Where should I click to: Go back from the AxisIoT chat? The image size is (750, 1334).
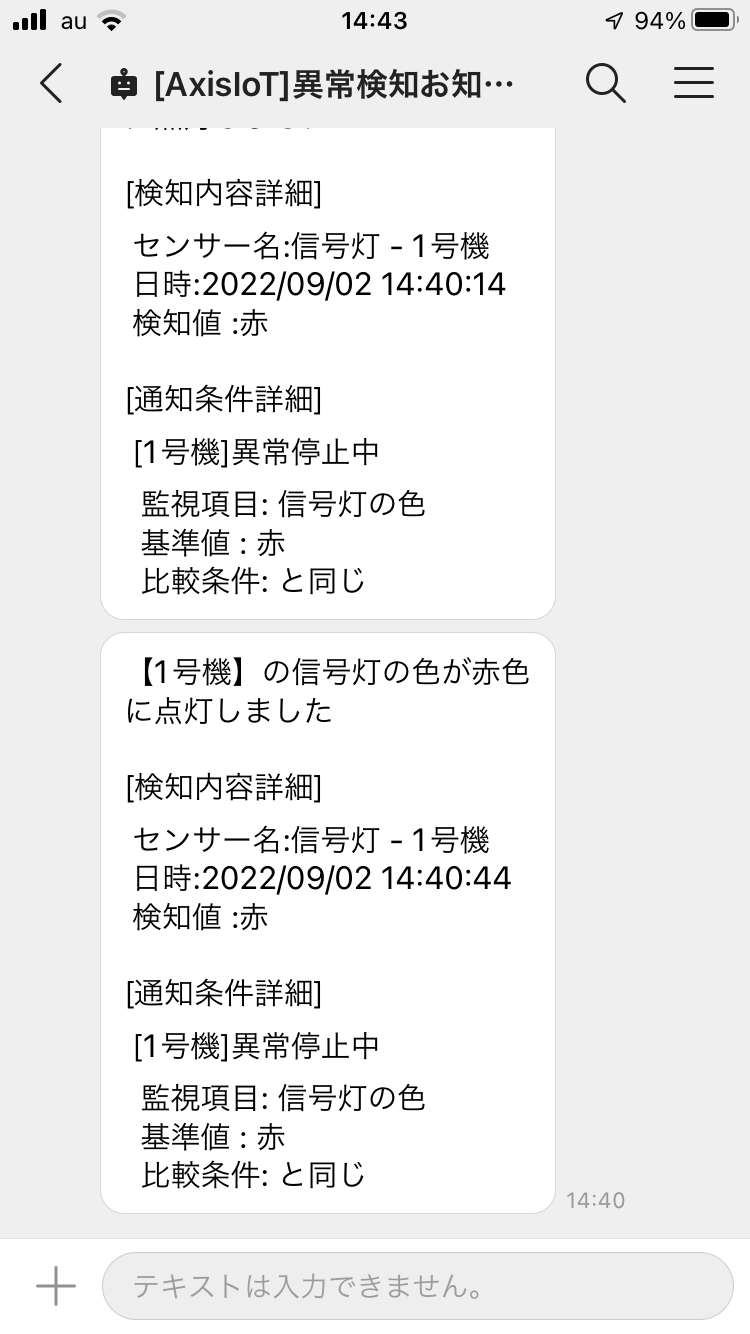point(51,84)
